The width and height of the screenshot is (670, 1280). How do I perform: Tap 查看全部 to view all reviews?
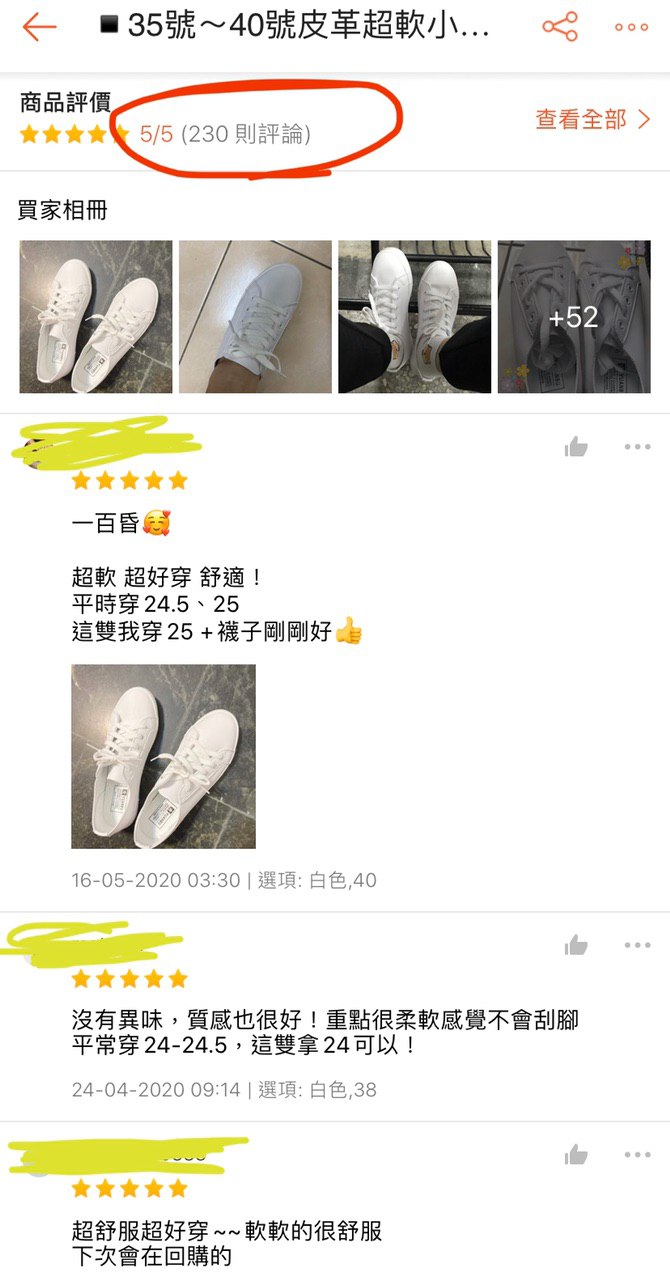click(592, 121)
